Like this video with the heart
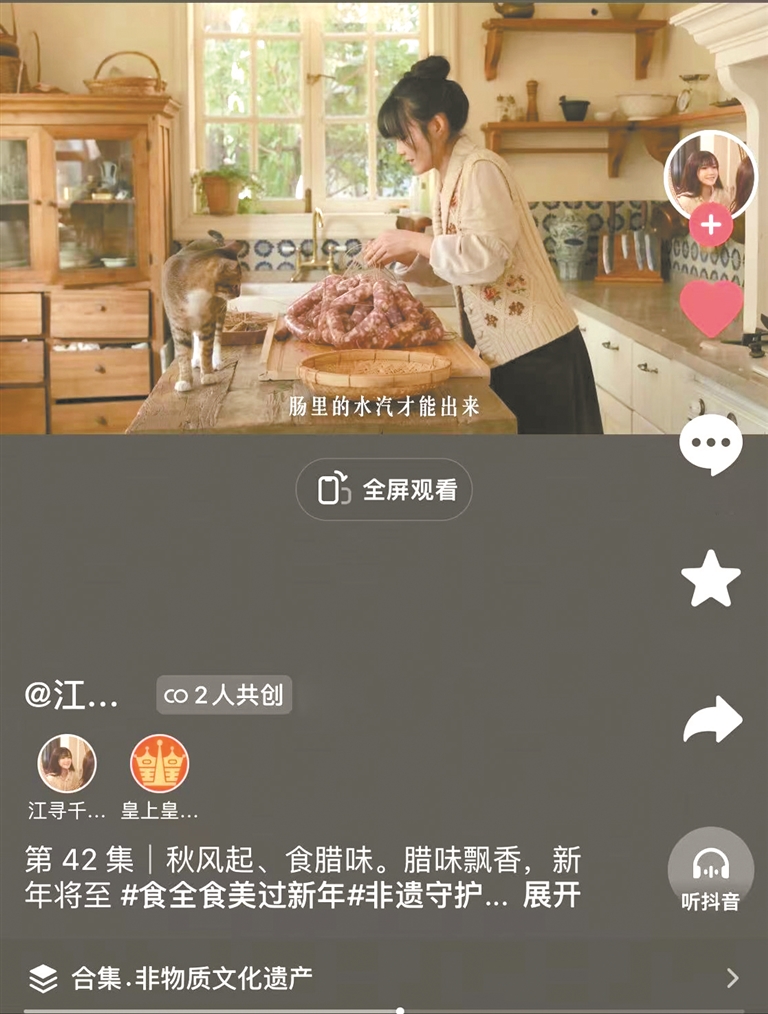 click(x=711, y=308)
